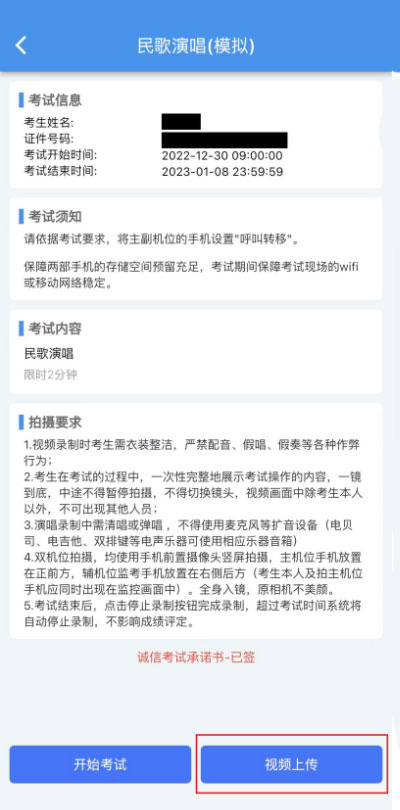This screenshot has height=810, width=400.
Task: Open 视频上传 to upload video
Action: (291, 764)
